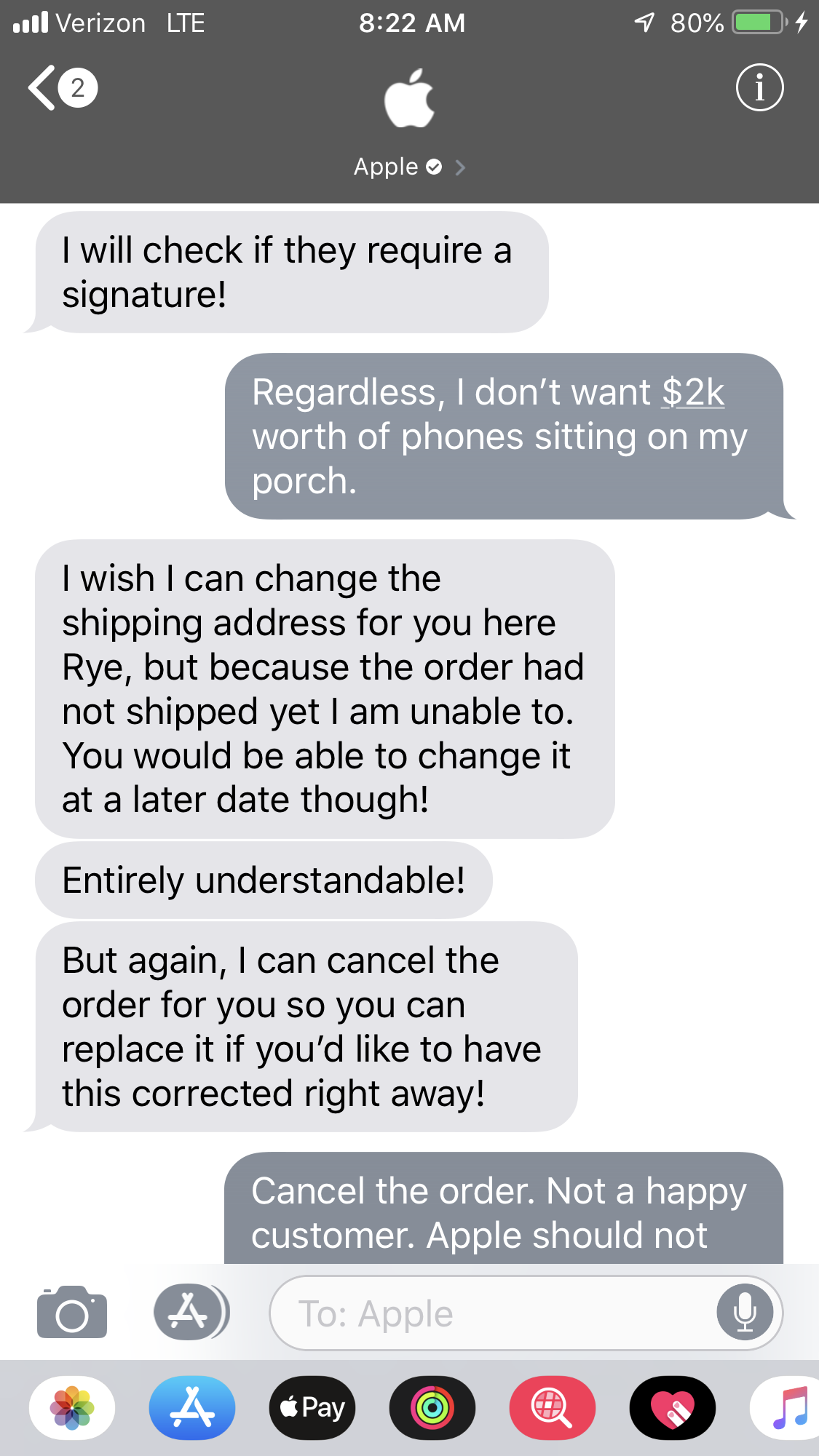Open the Photos iMessage app
This screenshot has height=1456, width=819.
tap(72, 1408)
